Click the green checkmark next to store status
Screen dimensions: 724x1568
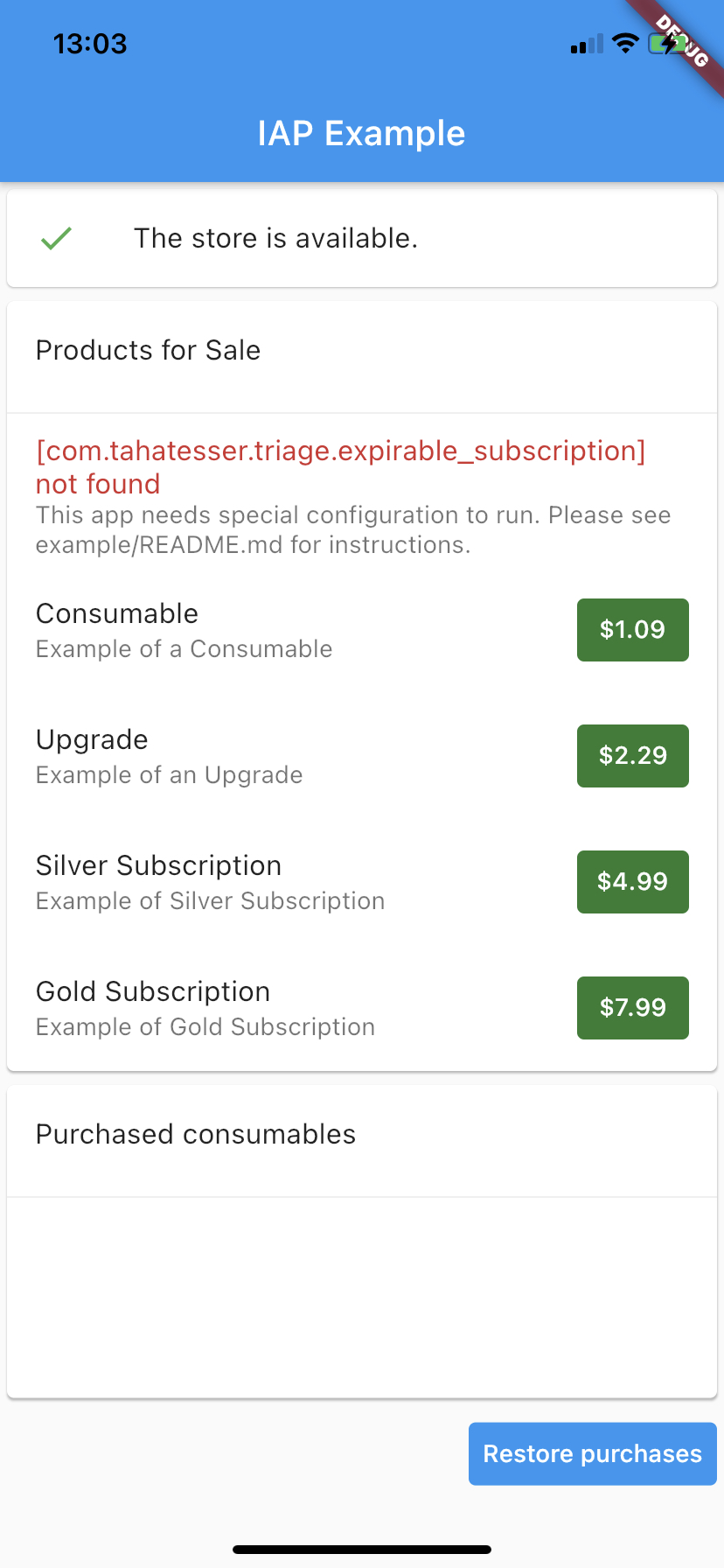[55, 238]
